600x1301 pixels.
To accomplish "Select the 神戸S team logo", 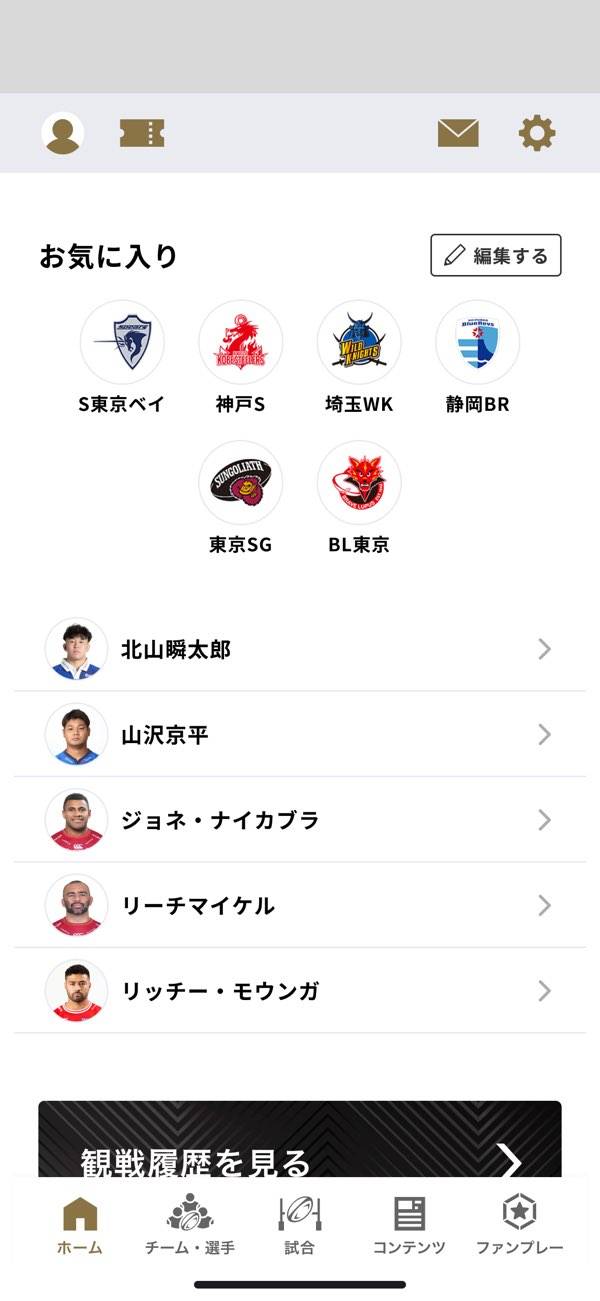I will coord(240,343).
